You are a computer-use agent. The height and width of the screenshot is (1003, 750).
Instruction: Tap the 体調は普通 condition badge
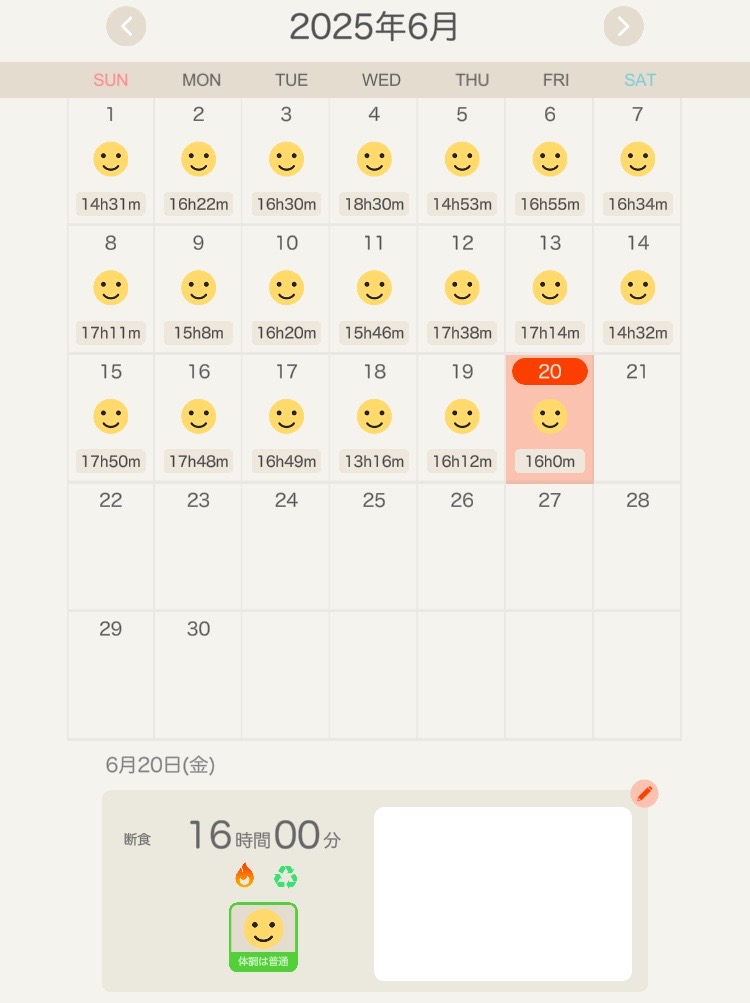point(263,937)
